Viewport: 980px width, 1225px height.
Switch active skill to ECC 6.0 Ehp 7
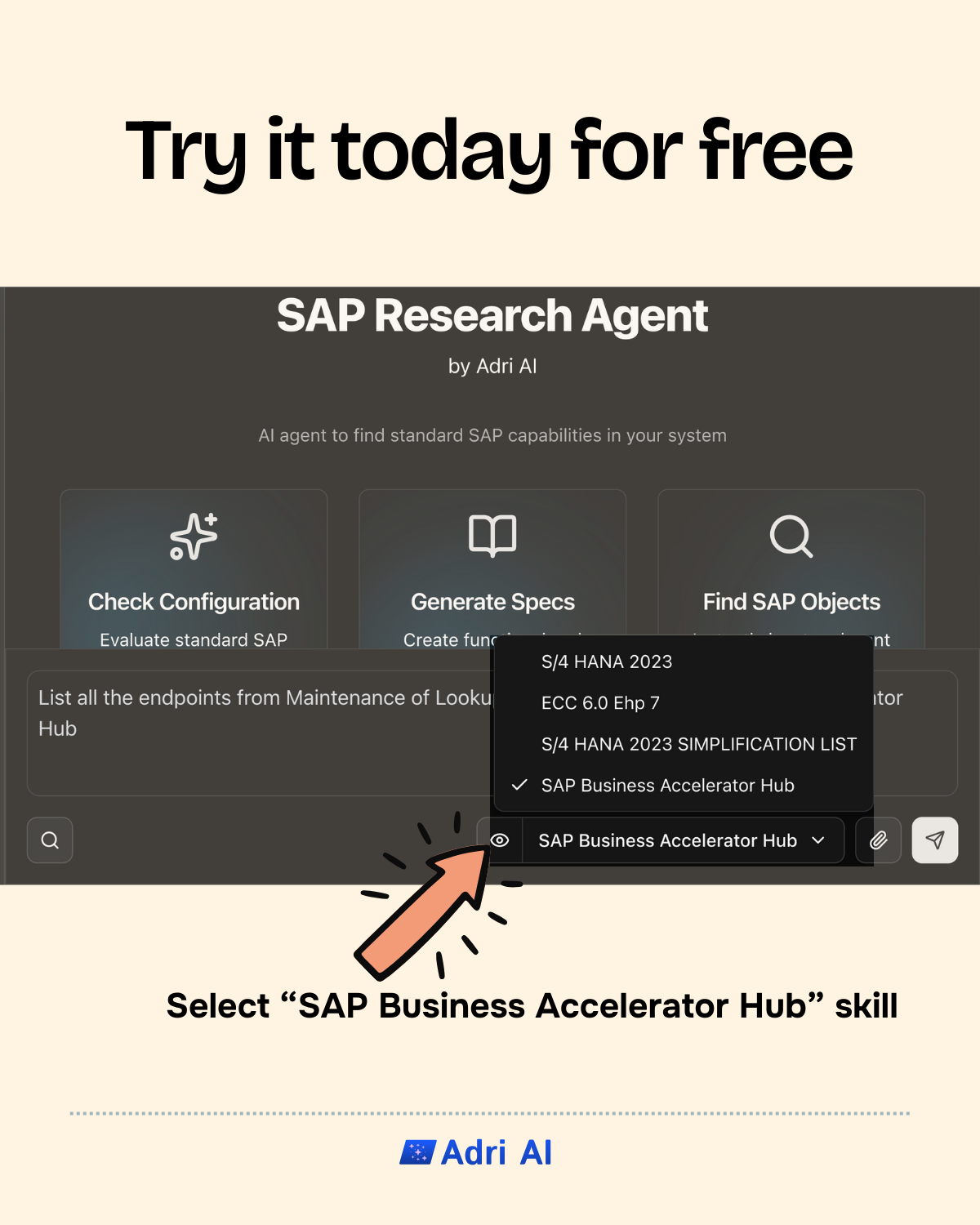tap(601, 702)
